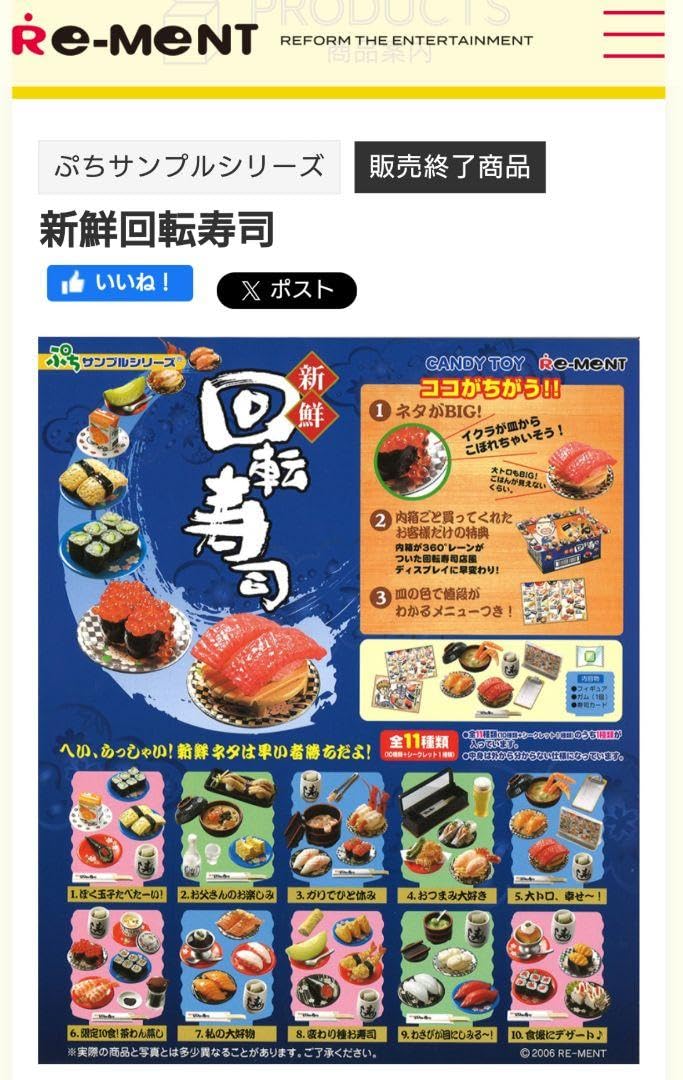
Task: Go to the Re-Ment homepage via logo
Action: [135, 40]
